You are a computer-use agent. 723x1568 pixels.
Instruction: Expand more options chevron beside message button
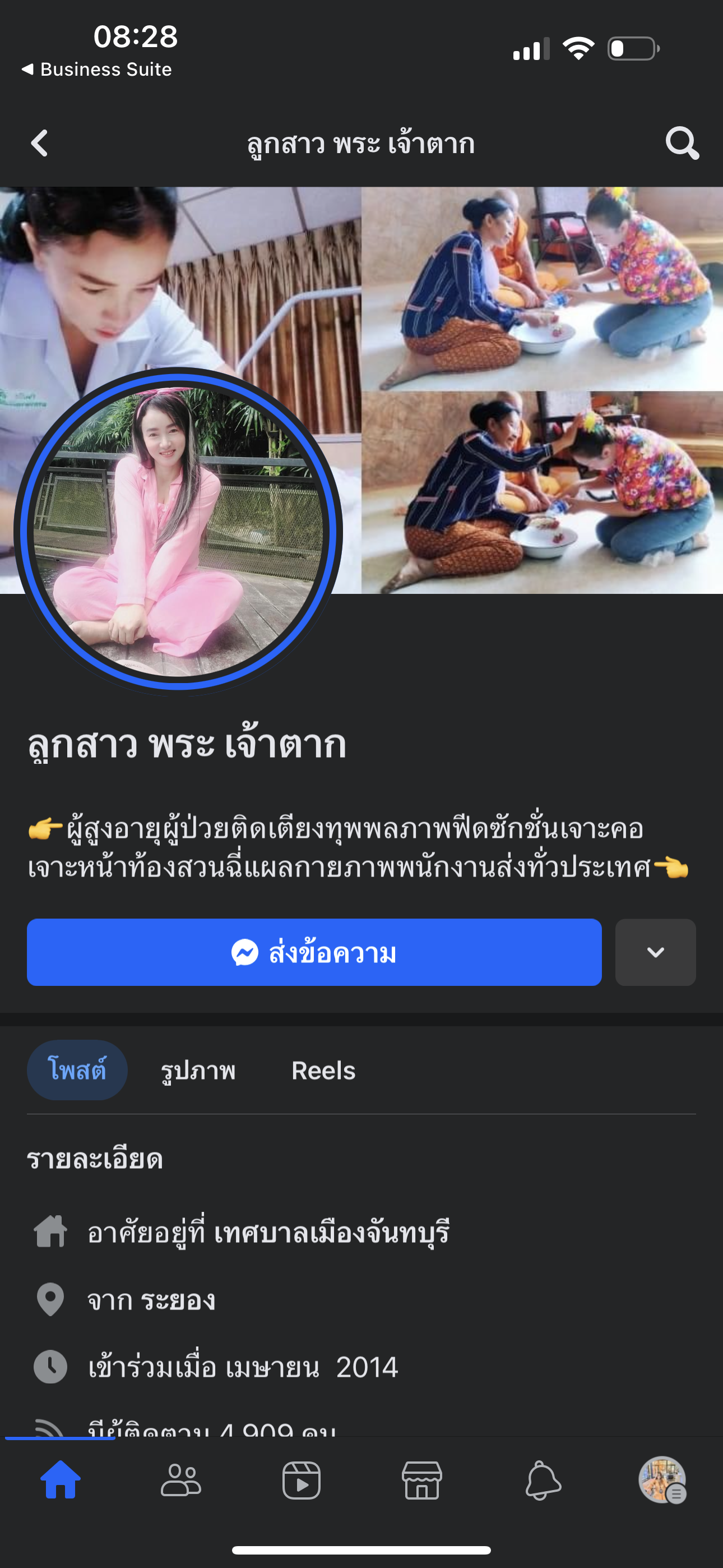pos(655,952)
